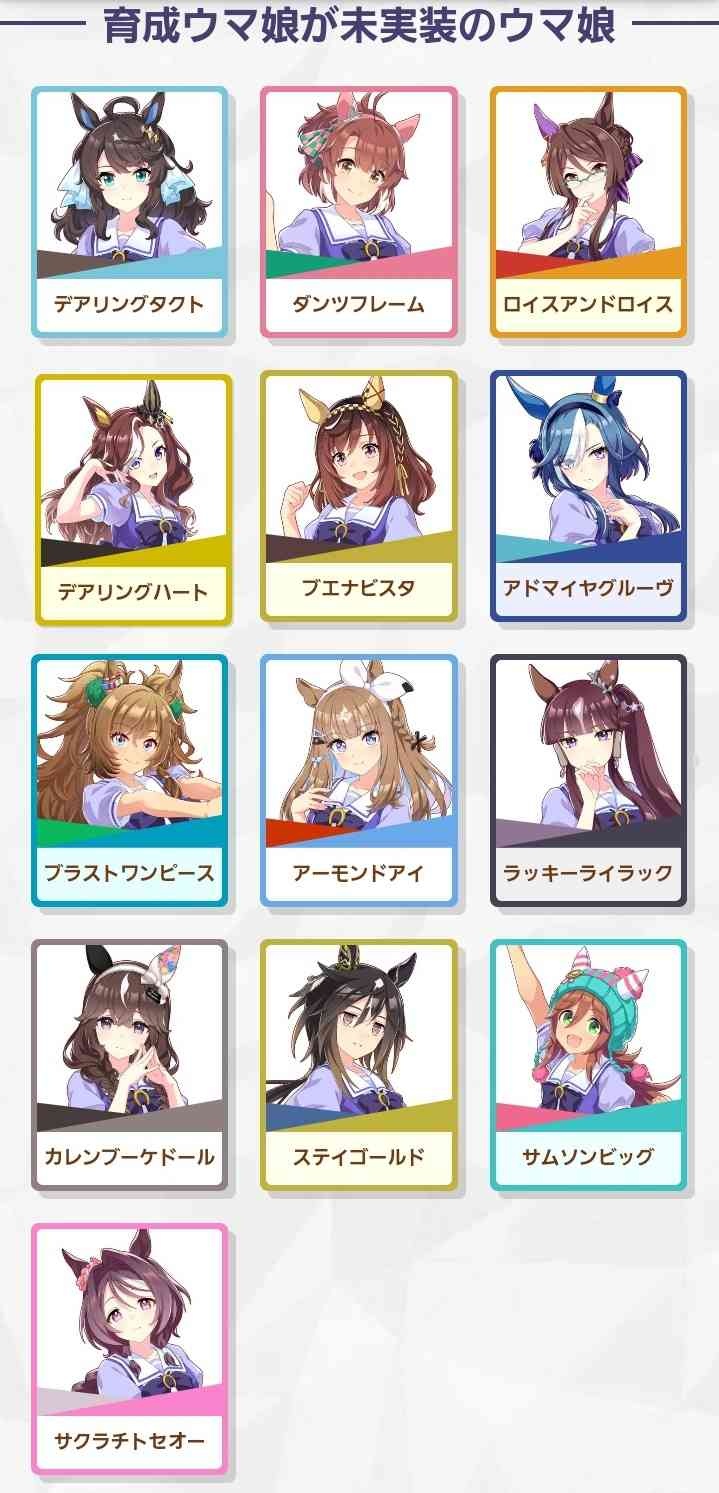Select the ブラストワンピース character
This screenshot has width=719, height=1493.
[130, 780]
